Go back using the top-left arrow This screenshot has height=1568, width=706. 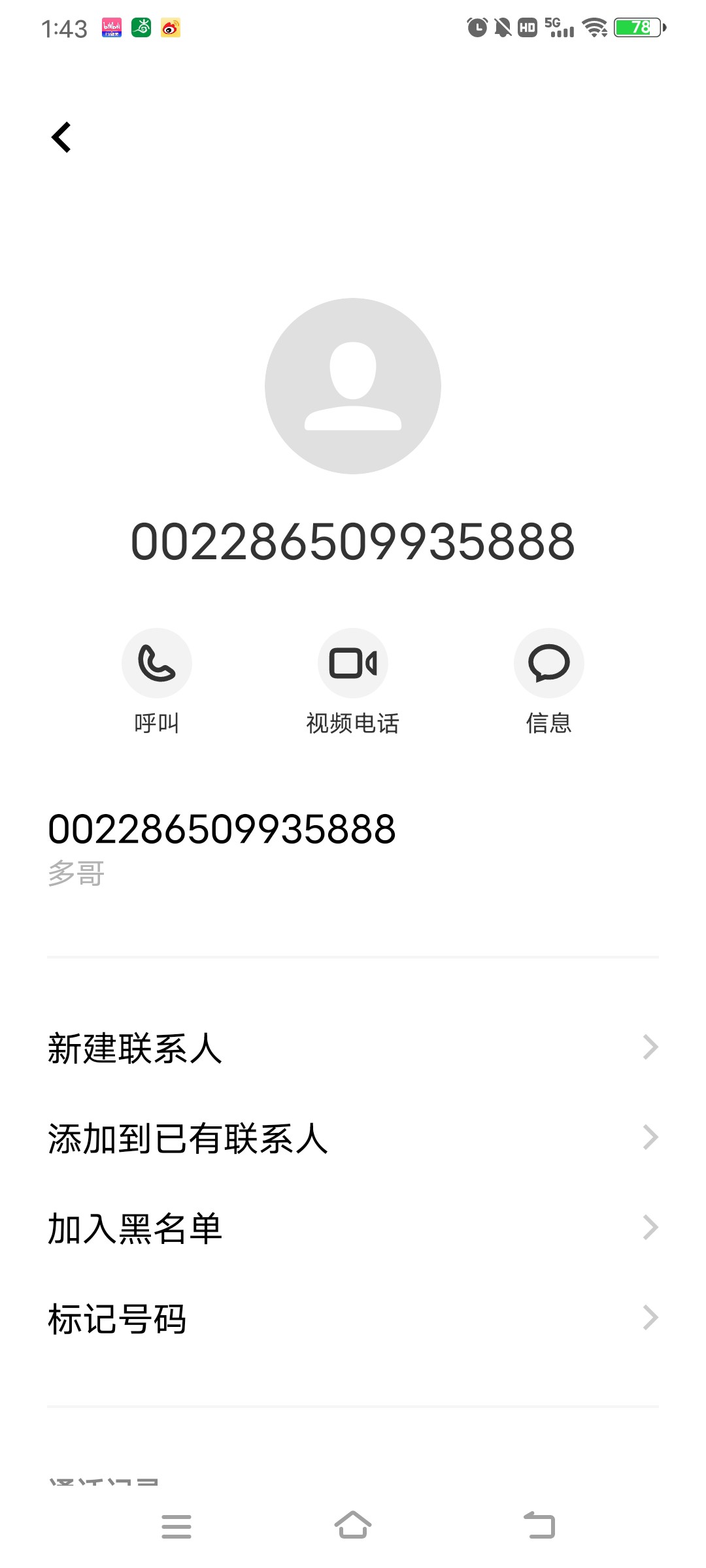[61, 137]
